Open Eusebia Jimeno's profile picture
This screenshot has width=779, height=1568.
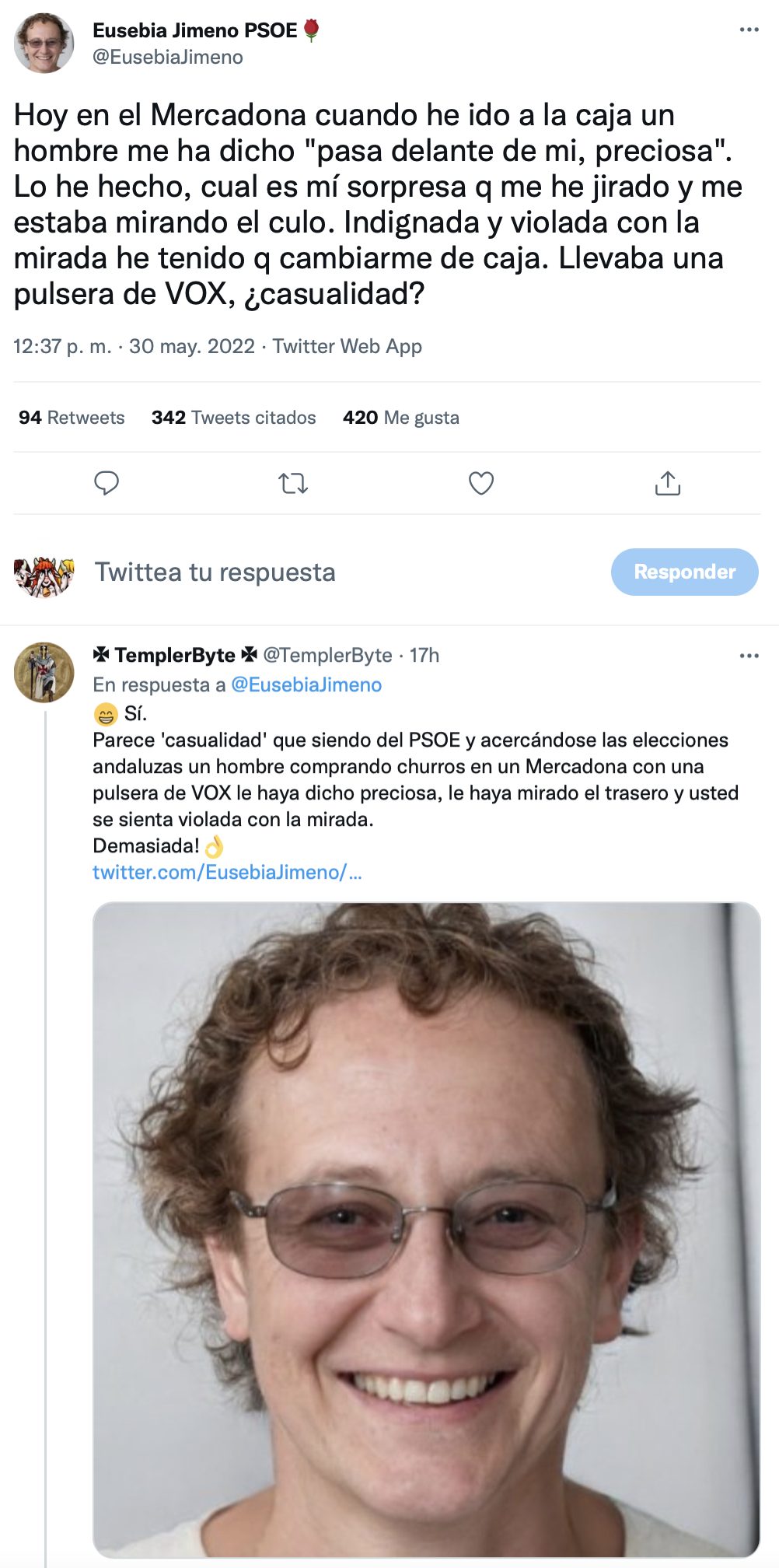click(x=44, y=44)
